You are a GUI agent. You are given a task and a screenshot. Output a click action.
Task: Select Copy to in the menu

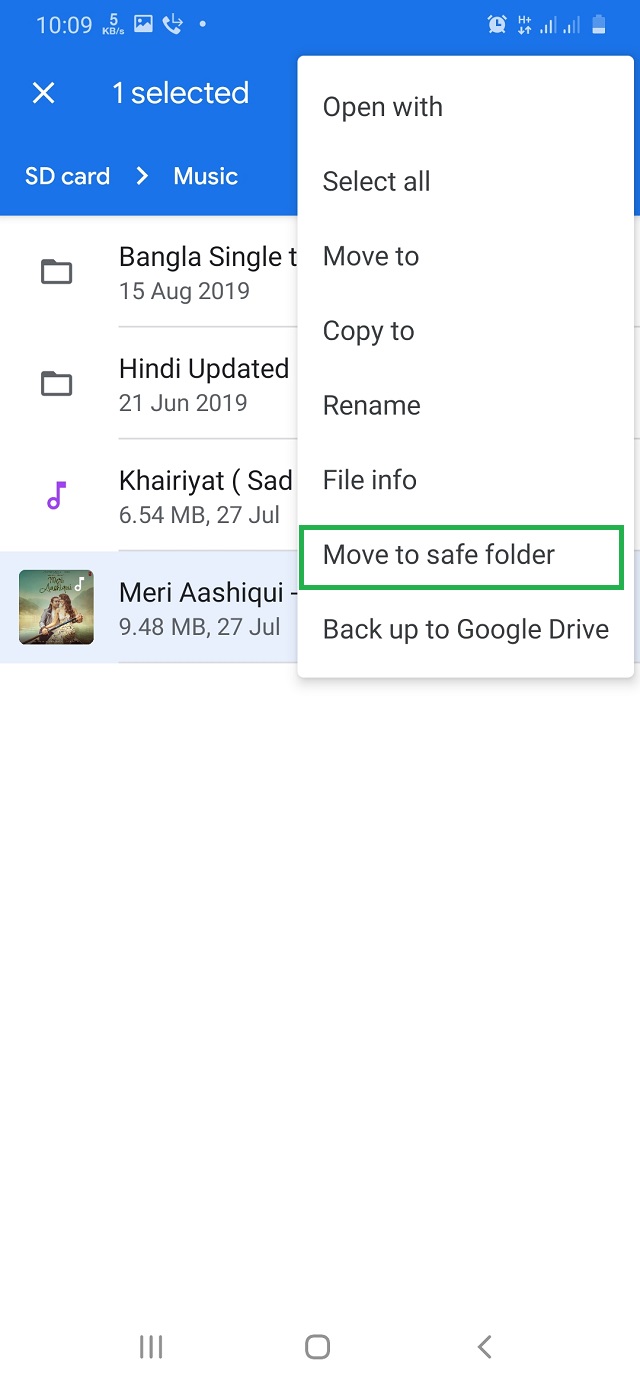tap(368, 331)
